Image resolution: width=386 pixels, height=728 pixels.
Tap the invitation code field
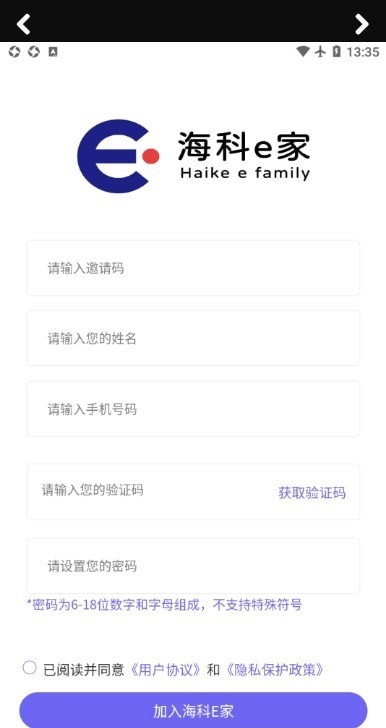(193, 268)
